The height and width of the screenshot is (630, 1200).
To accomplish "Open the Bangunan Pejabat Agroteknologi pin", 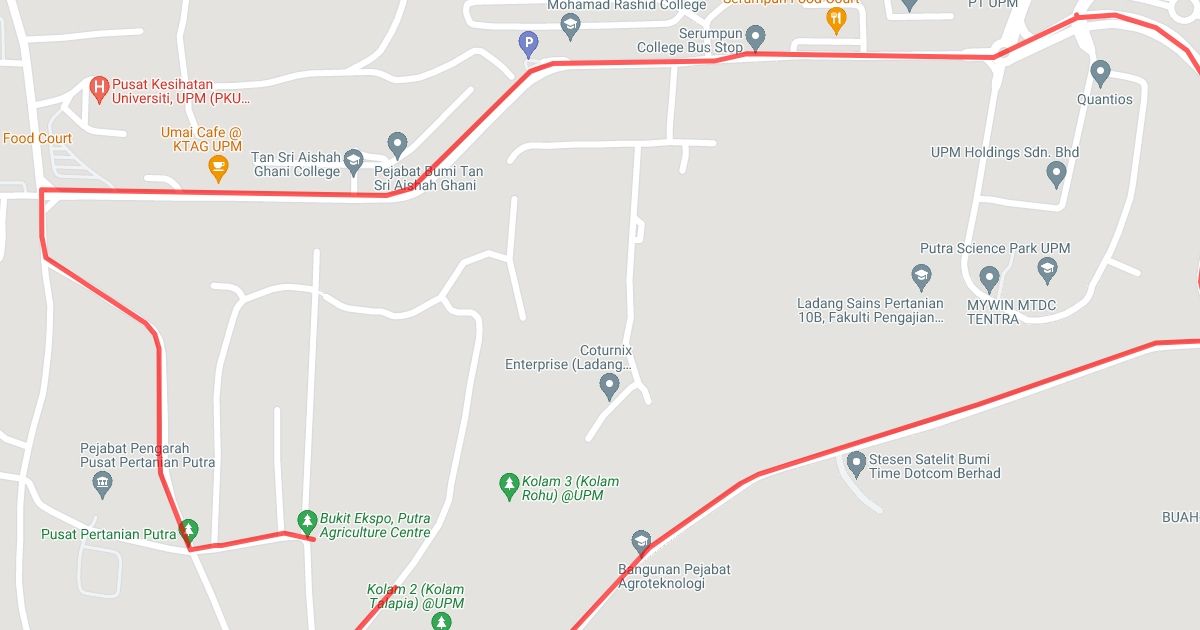I will click(x=642, y=543).
